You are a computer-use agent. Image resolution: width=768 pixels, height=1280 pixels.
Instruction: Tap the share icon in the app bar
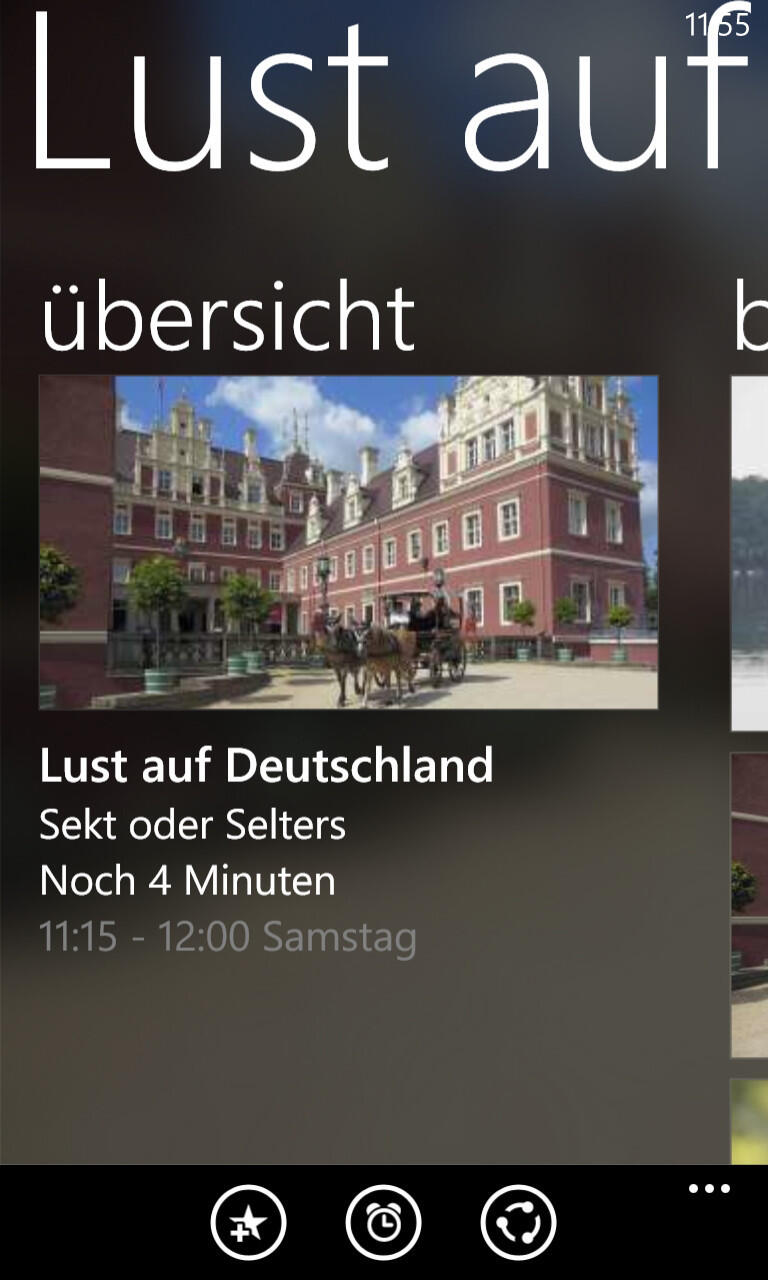click(518, 1222)
